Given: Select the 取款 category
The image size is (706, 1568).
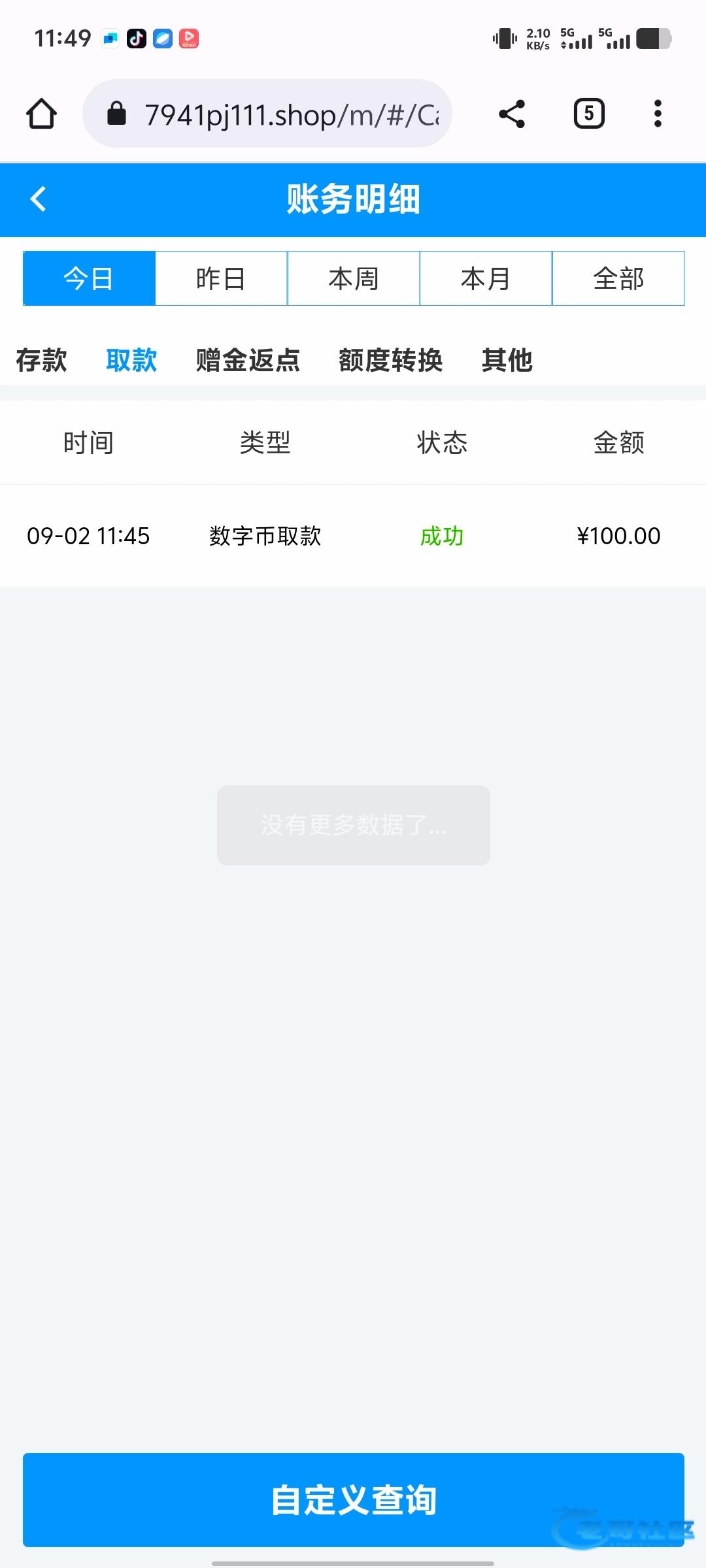Looking at the screenshot, I should pos(131,360).
